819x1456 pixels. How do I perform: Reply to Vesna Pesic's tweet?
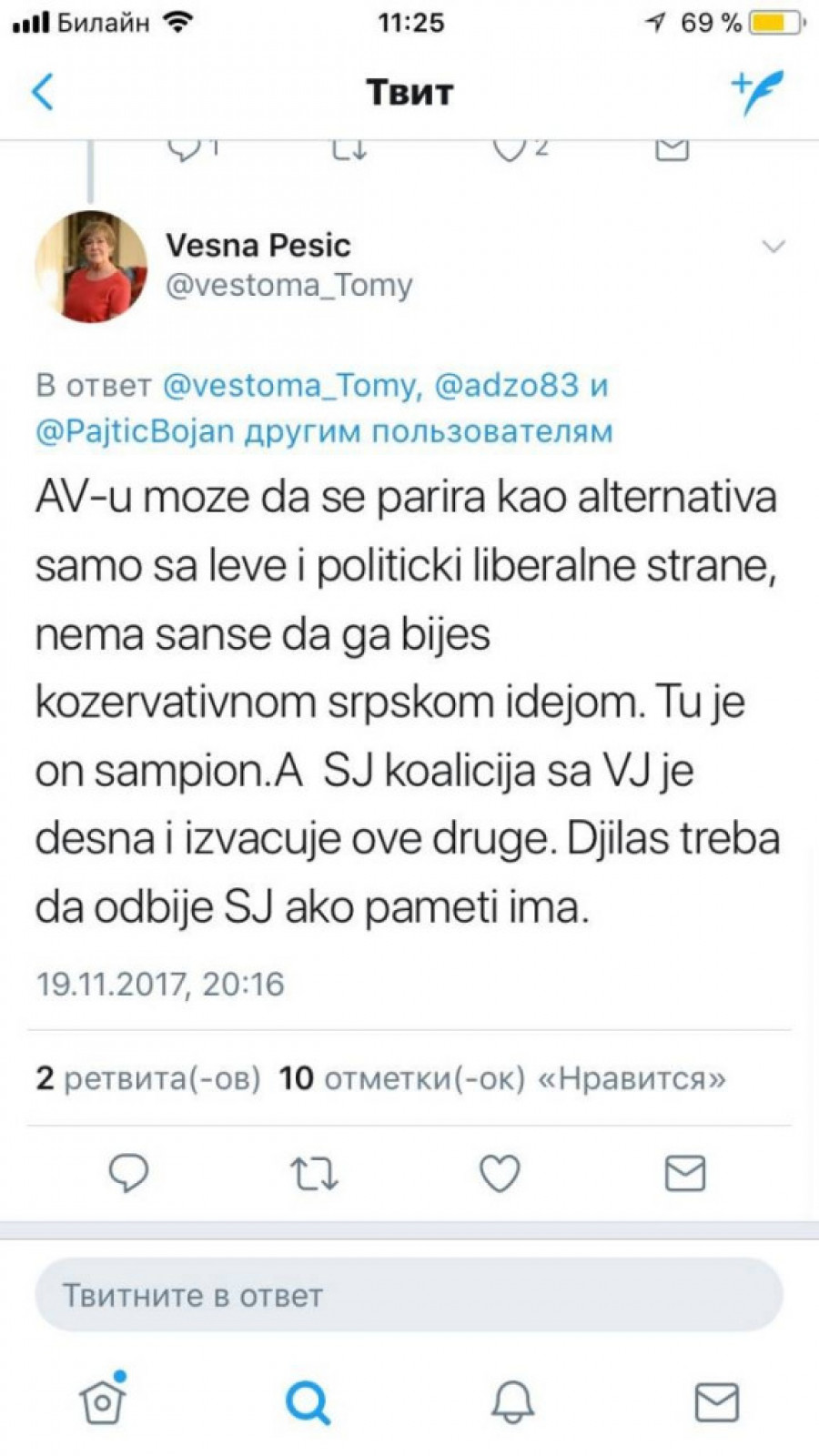click(128, 1173)
